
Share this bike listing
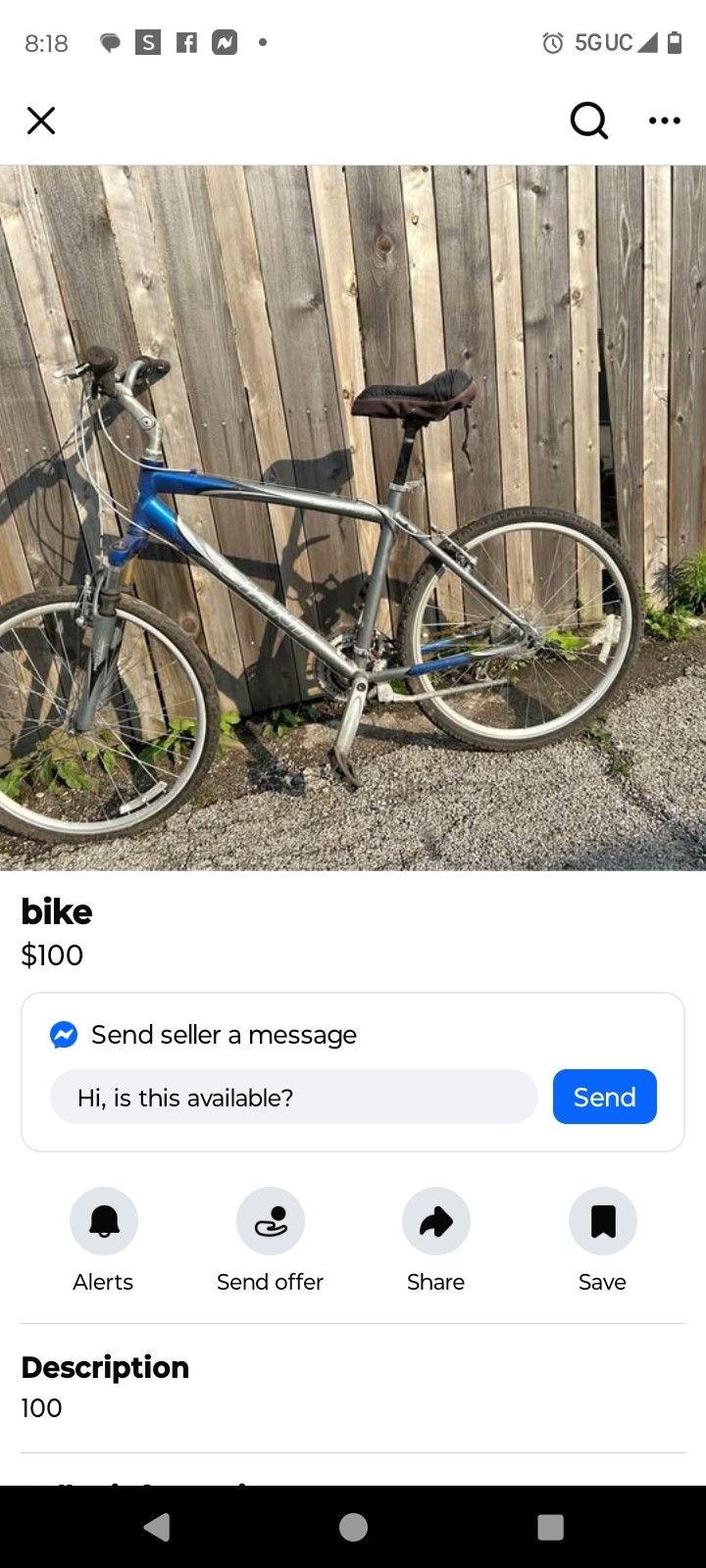pos(436,1221)
